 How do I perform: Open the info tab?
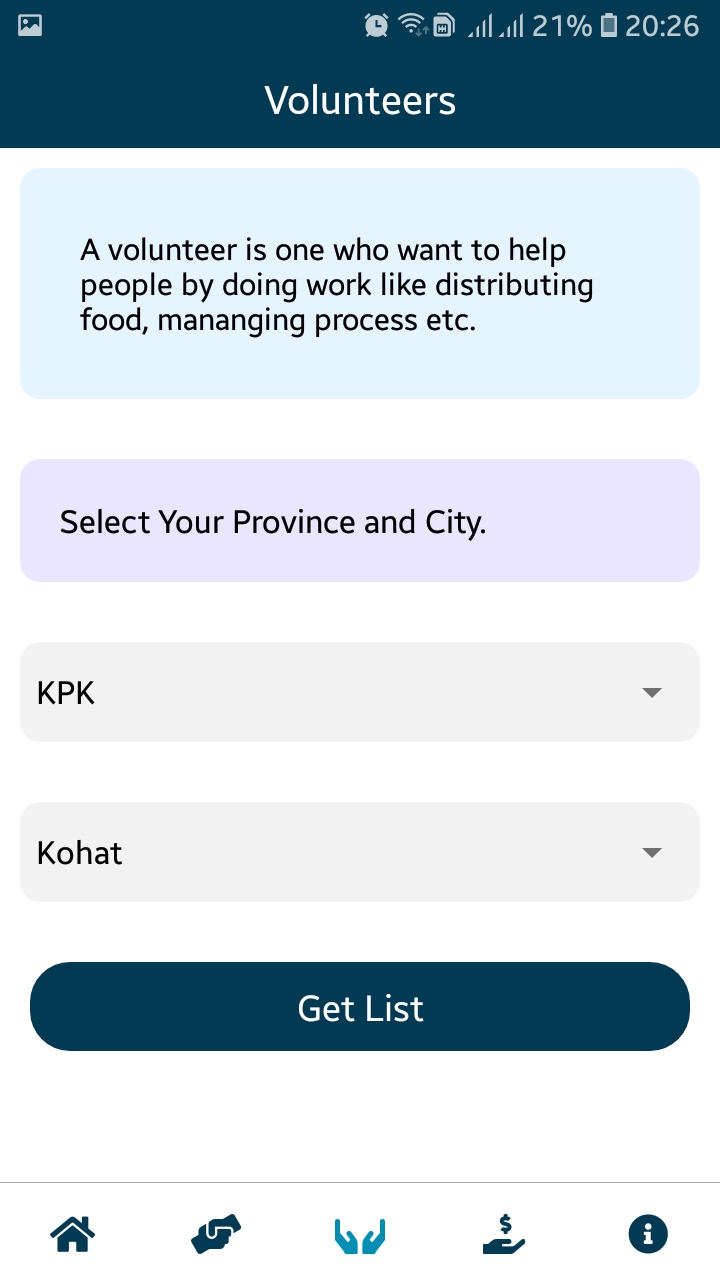[x=648, y=1234]
